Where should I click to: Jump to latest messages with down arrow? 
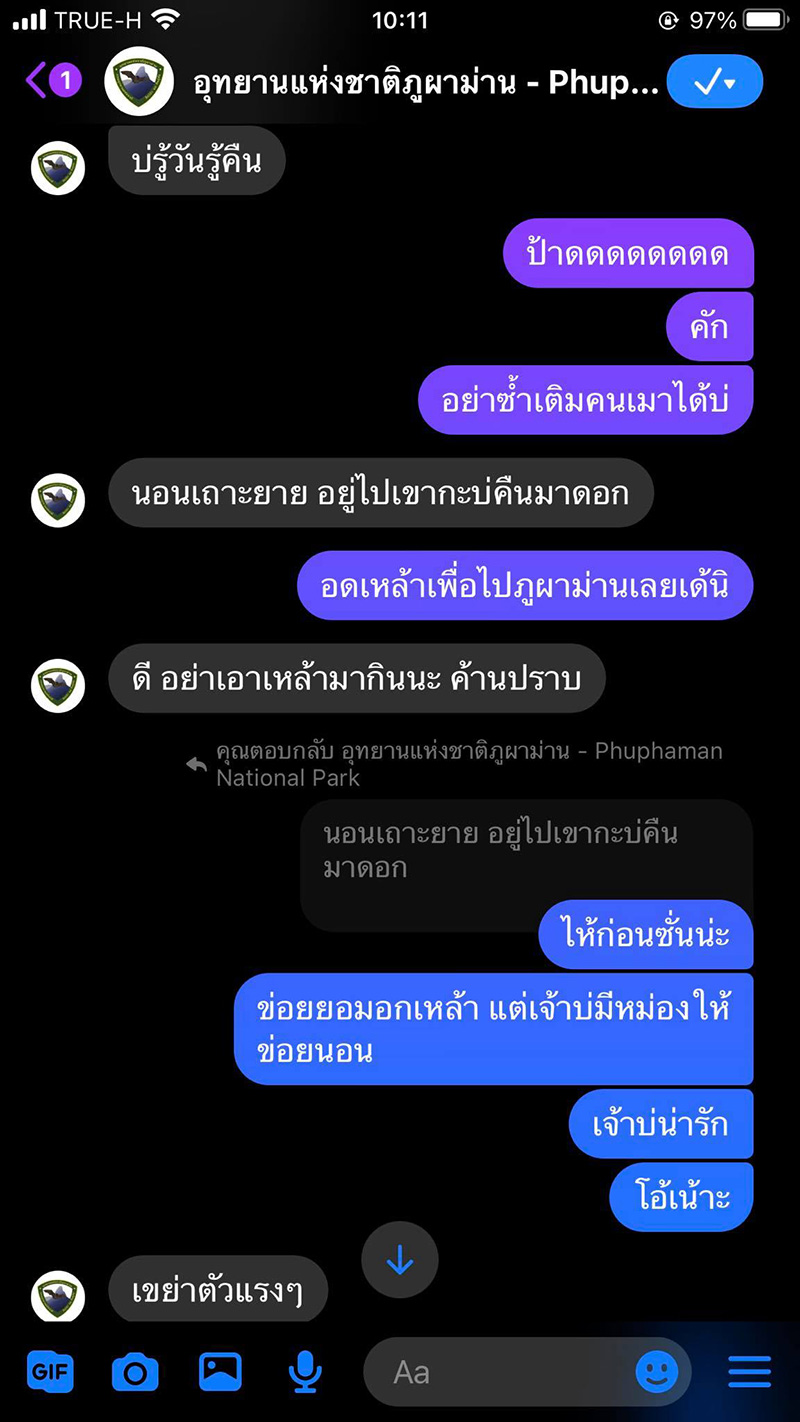coord(400,1261)
